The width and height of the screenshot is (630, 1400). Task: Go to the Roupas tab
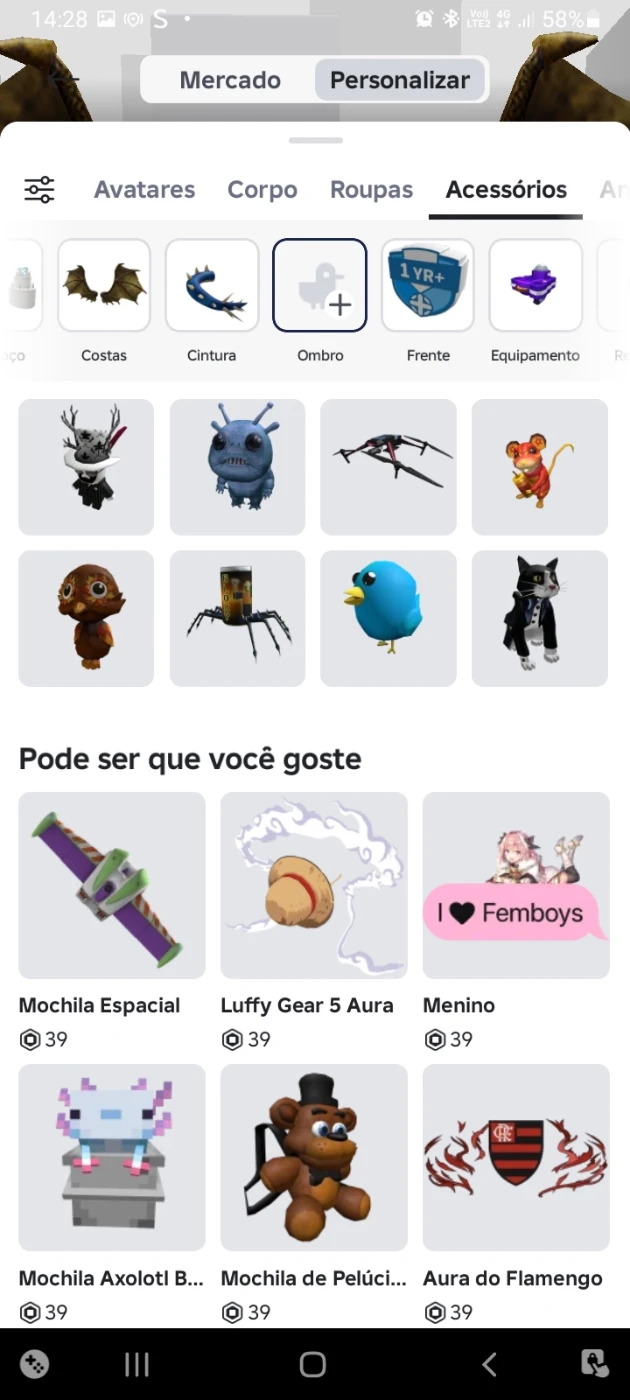click(x=371, y=190)
